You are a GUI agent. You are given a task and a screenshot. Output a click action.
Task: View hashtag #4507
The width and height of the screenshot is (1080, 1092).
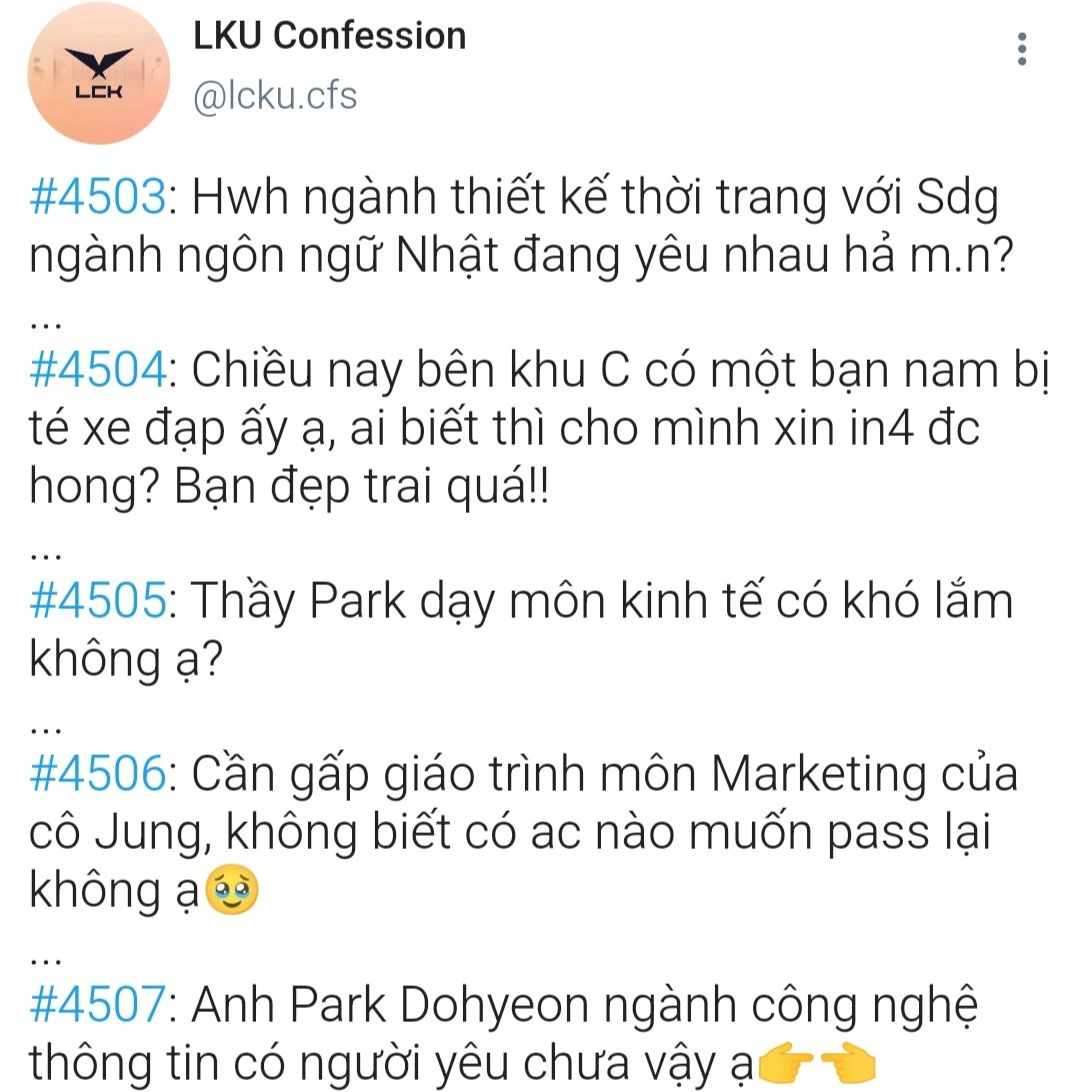click(97, 1004)
